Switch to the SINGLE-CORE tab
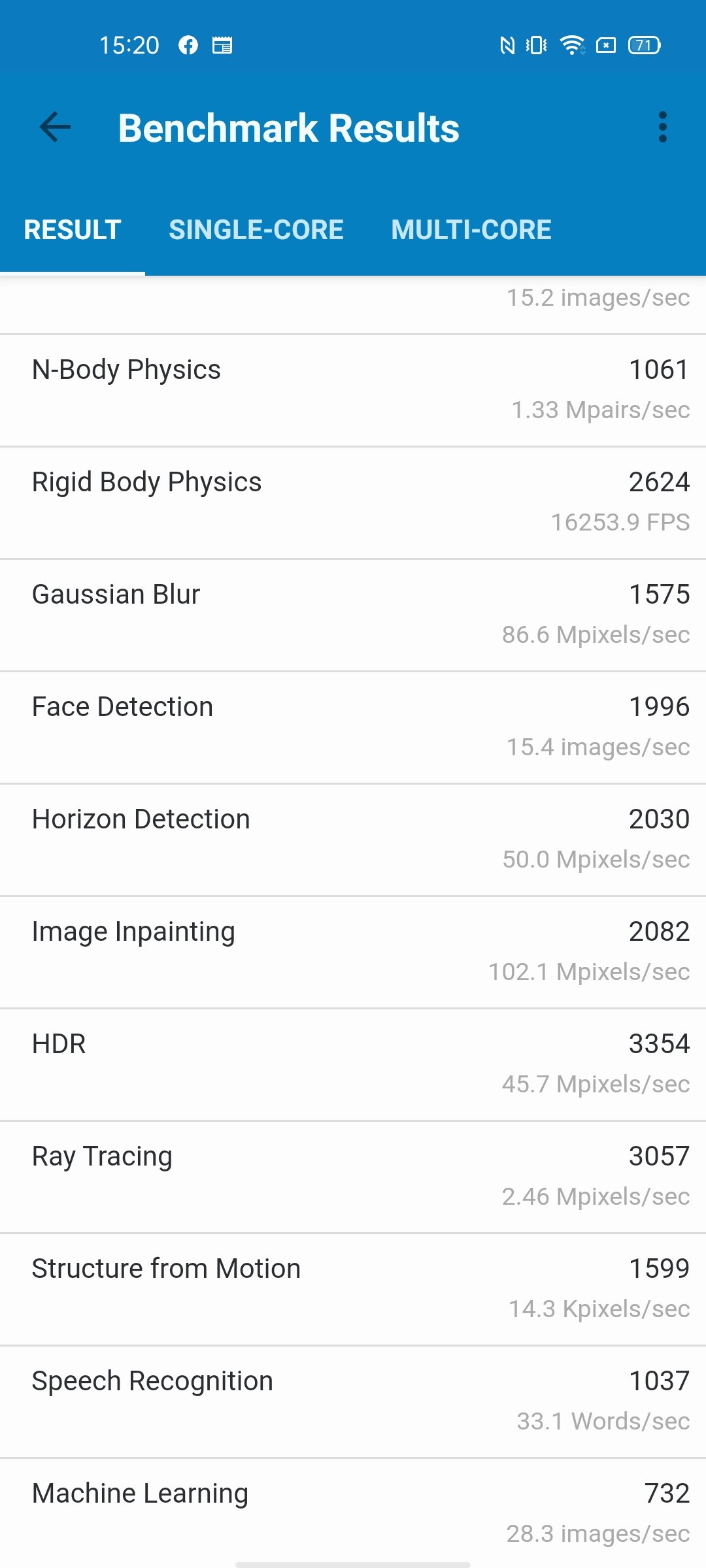Screen dimensions: 706x1568 point(256,229)
